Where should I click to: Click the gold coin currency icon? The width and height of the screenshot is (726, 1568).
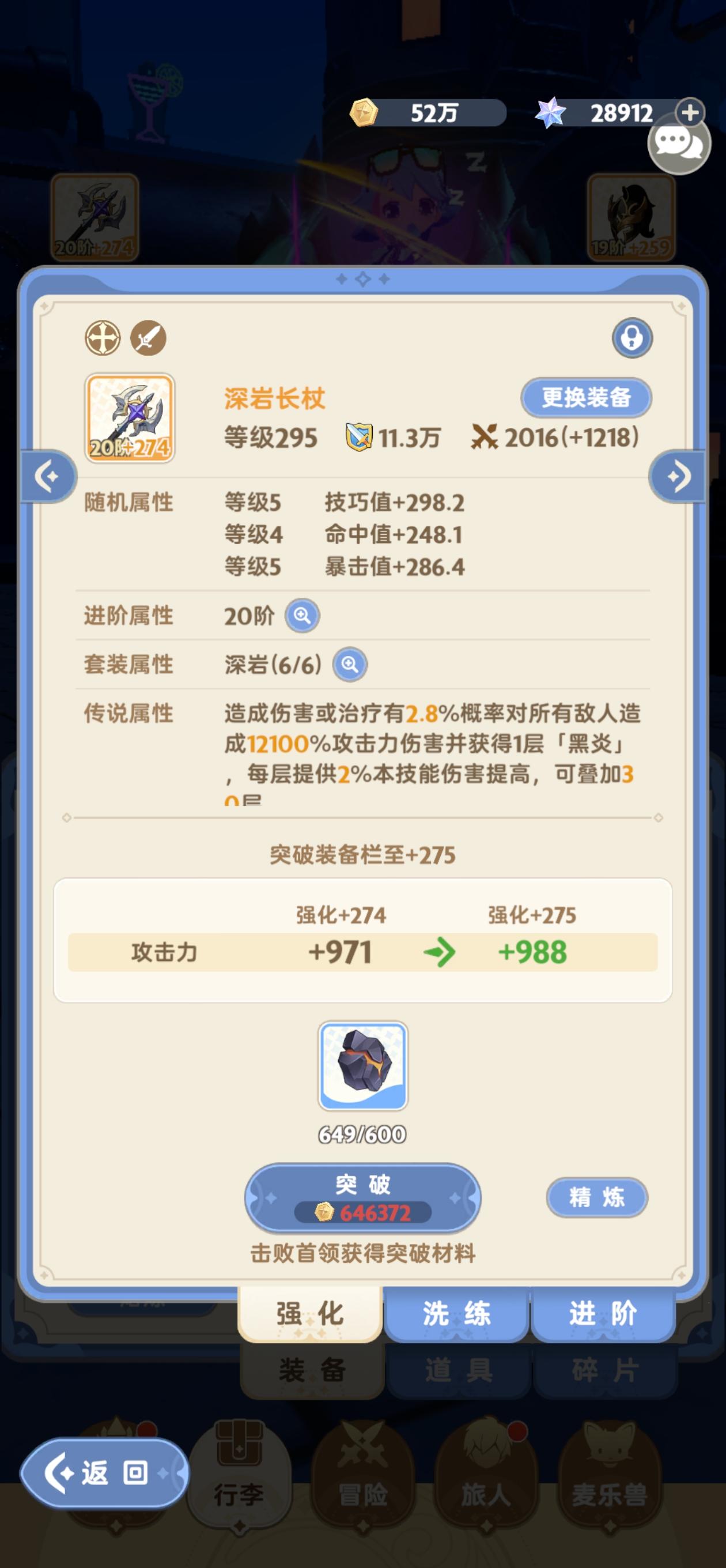364,111
